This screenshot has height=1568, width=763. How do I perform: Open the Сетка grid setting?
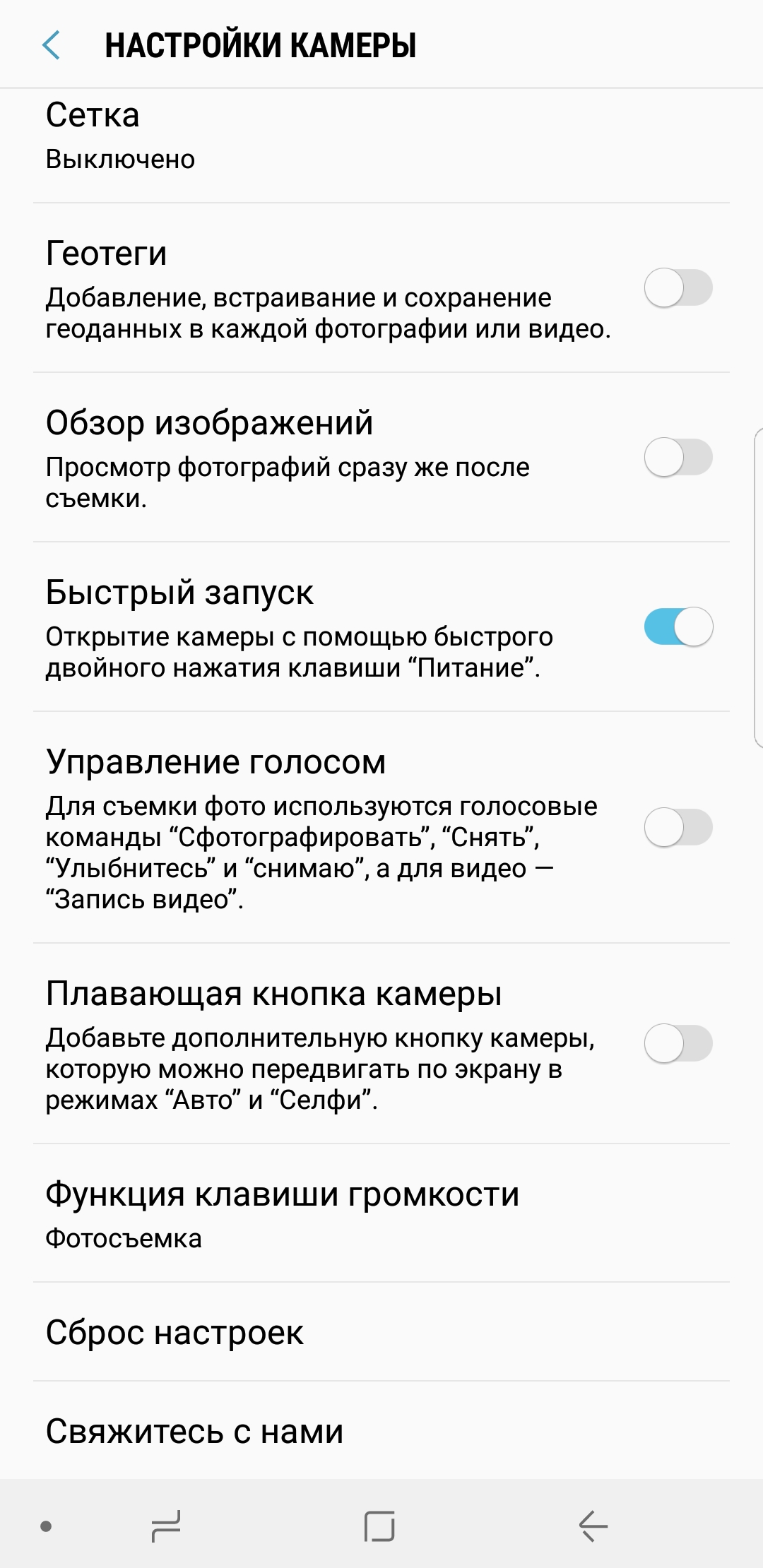pyautogui.click(x=381, y=145)
